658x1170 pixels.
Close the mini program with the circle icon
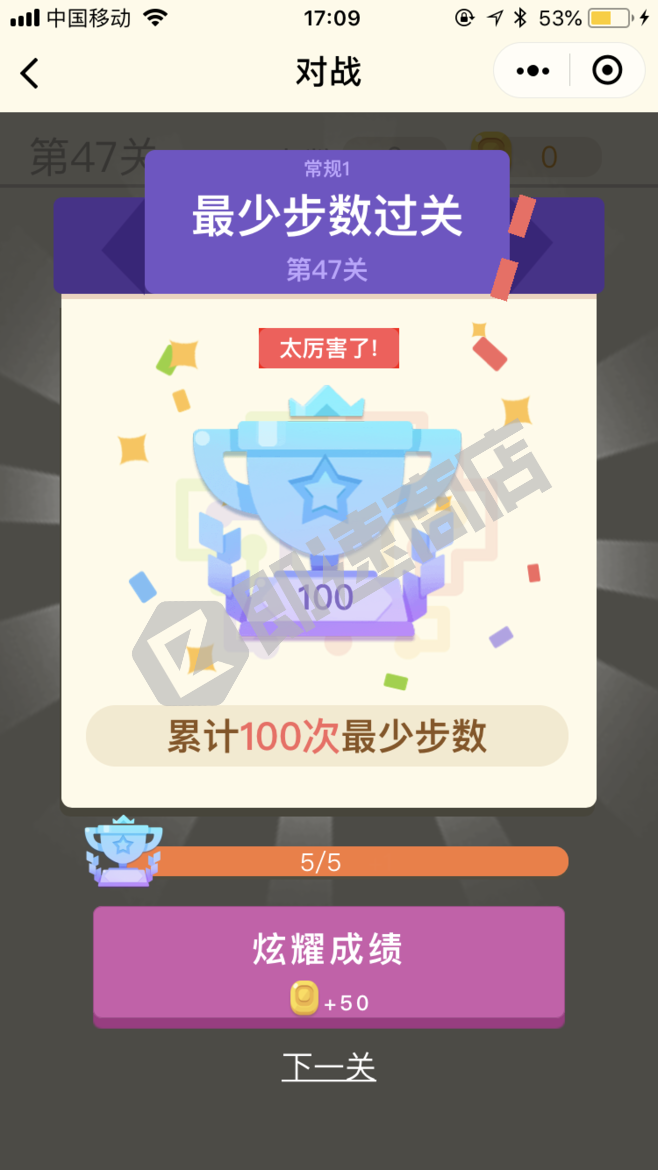607,71
